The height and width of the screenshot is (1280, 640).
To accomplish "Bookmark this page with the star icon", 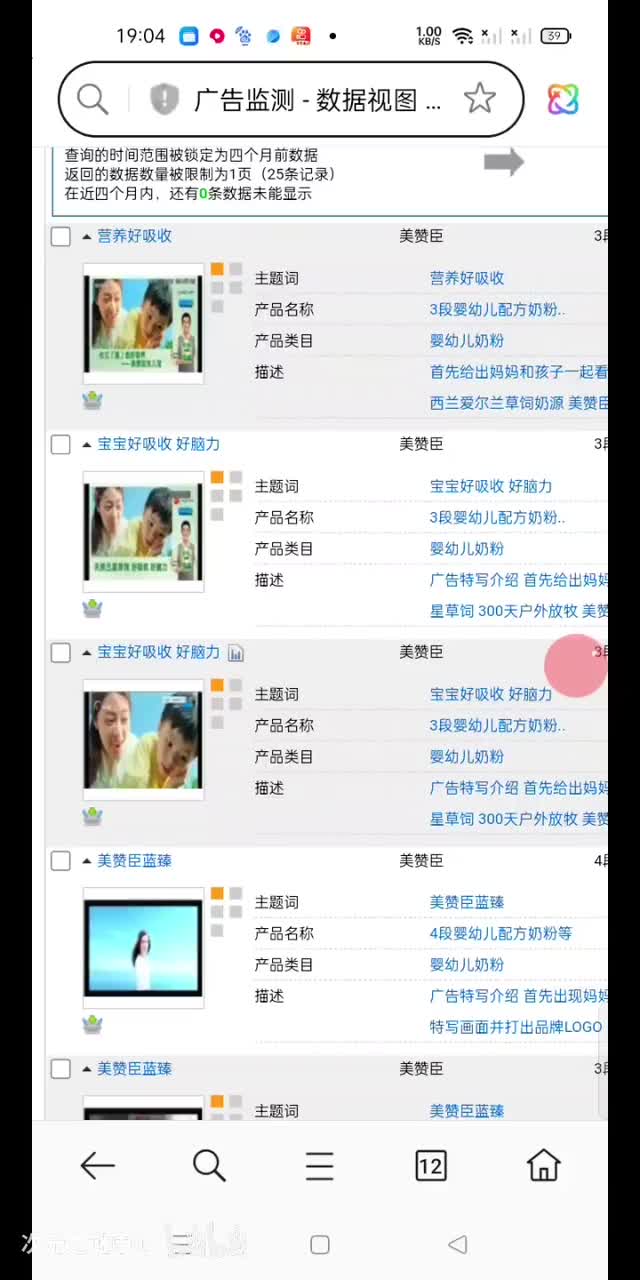I will tap(480, 98).
